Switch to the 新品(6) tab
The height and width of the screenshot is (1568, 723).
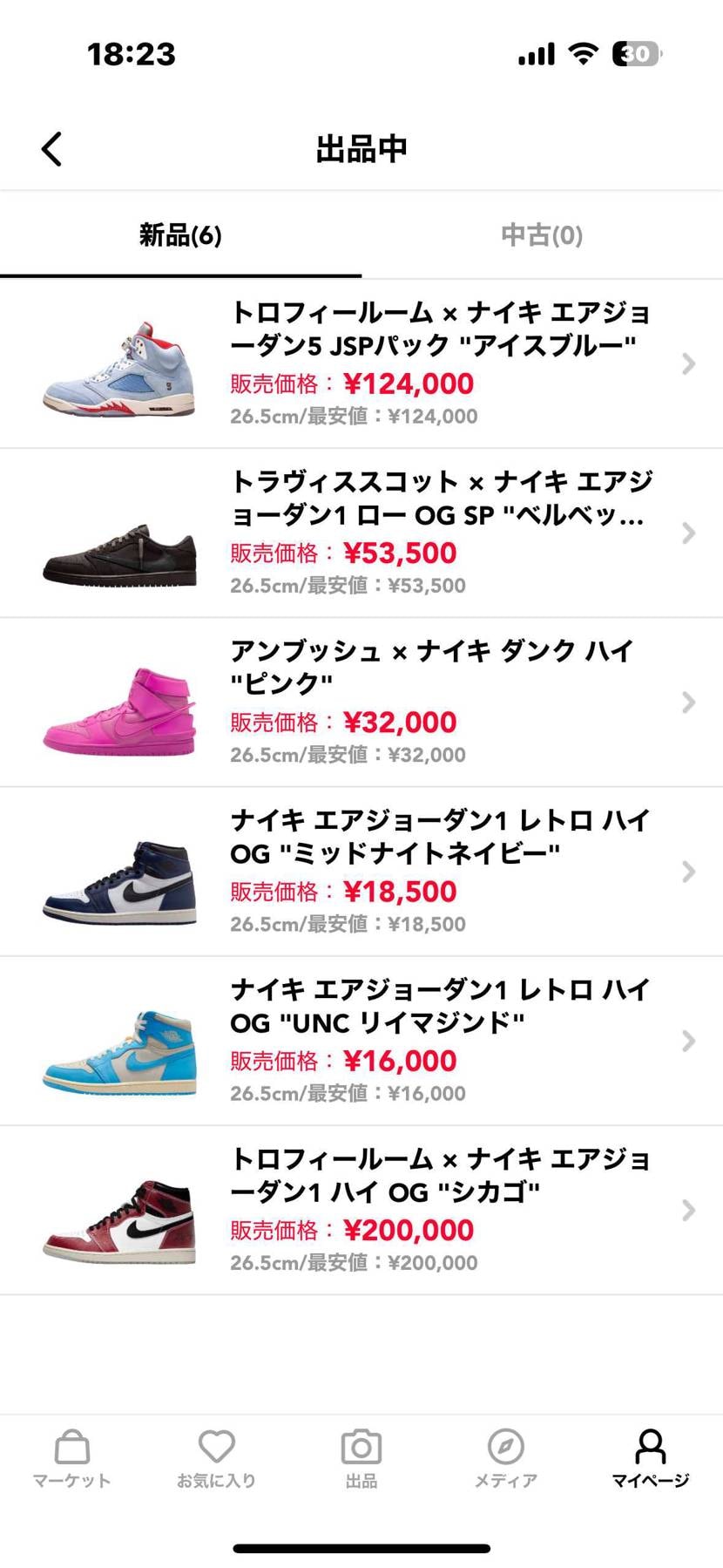179,235
